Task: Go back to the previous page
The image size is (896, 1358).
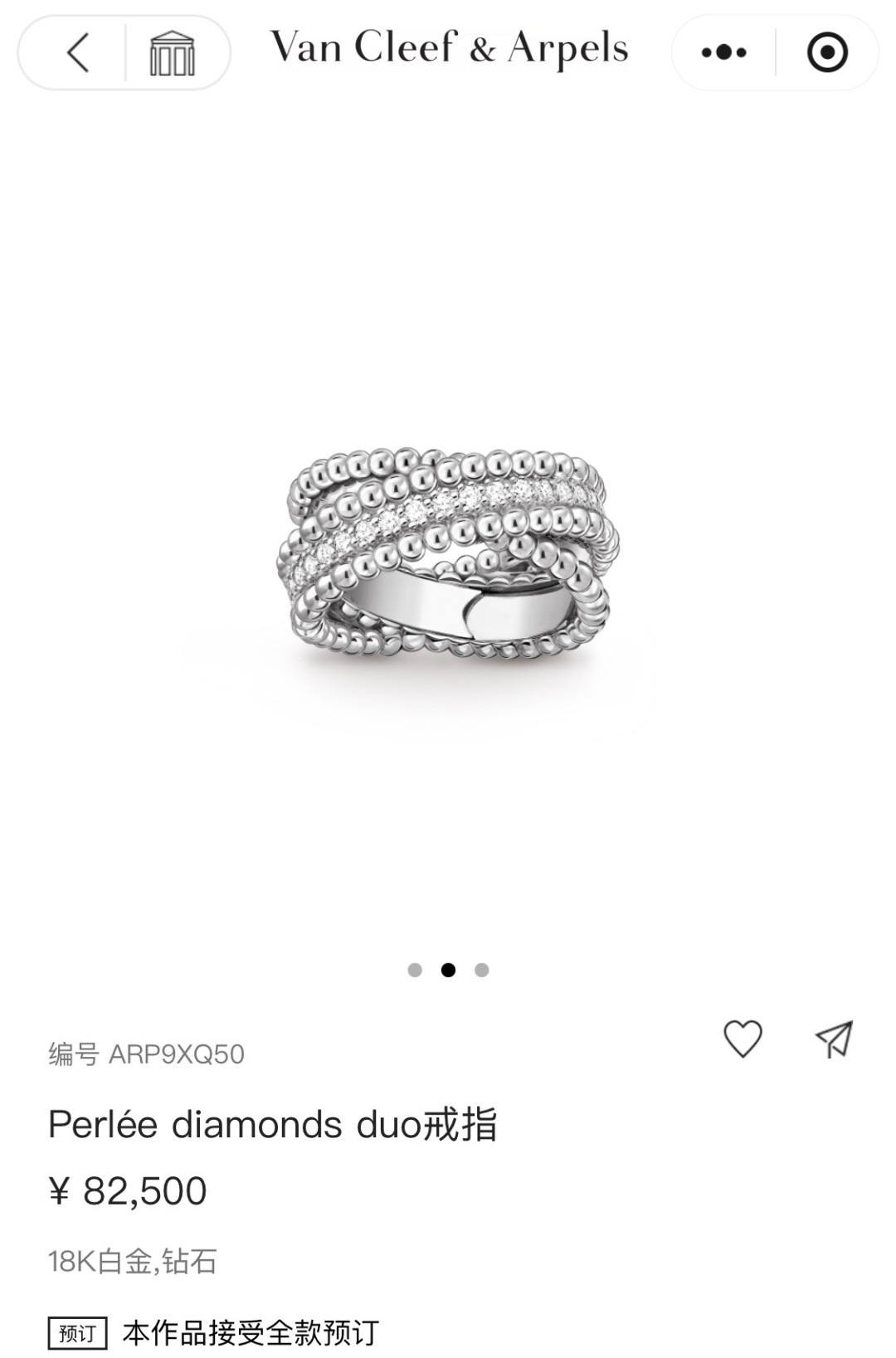Action: [77, 52]
